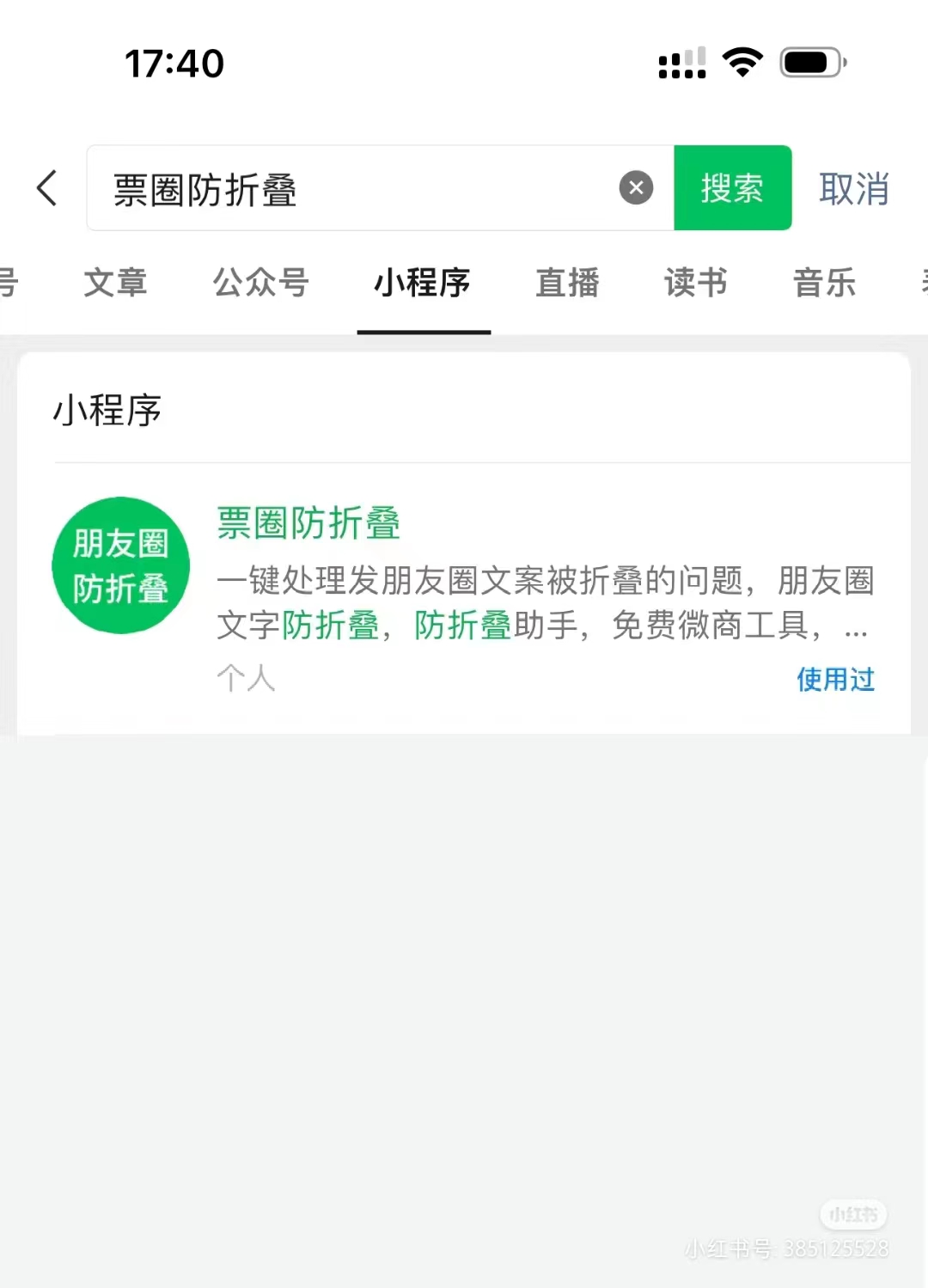Select the 直播 tab
Viewport: 928px width, 1288px height.
(x=566, y=283)
